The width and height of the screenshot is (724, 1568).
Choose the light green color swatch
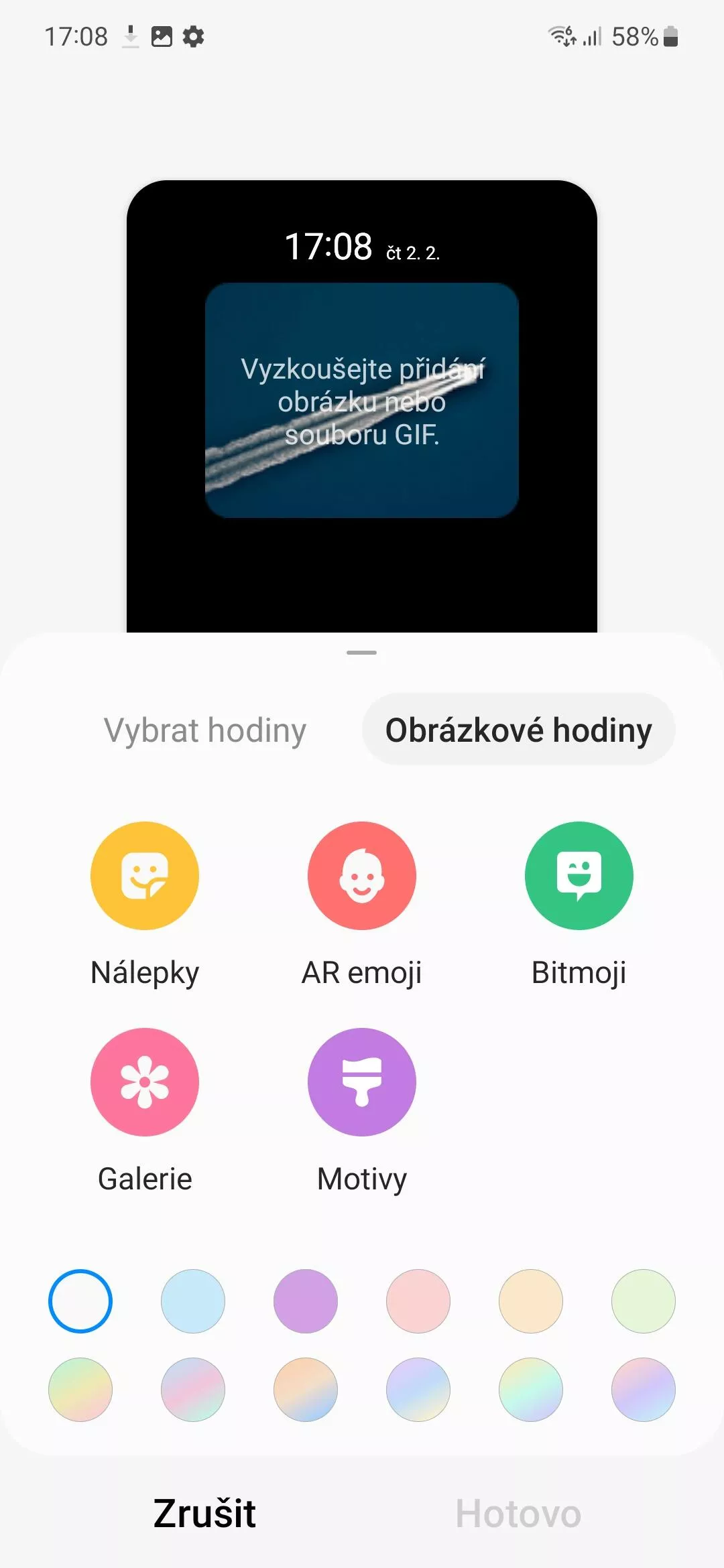click(644, 1301)
